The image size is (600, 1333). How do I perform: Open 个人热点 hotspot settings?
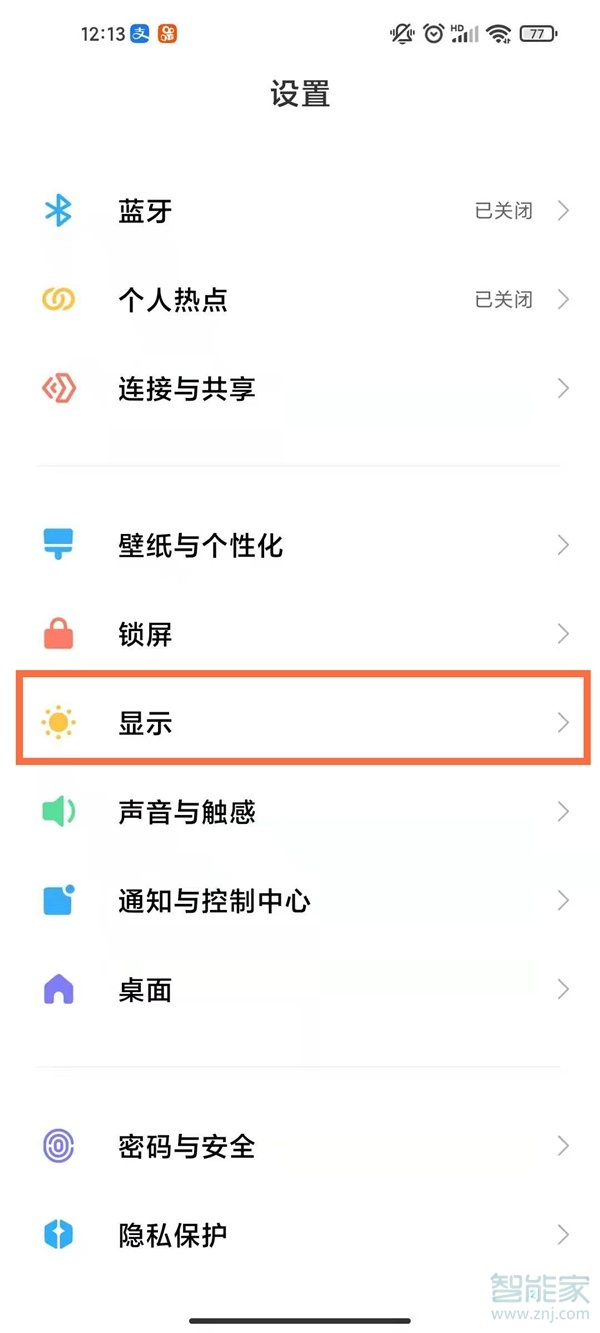pyautogui.click(x=300, y=299)
